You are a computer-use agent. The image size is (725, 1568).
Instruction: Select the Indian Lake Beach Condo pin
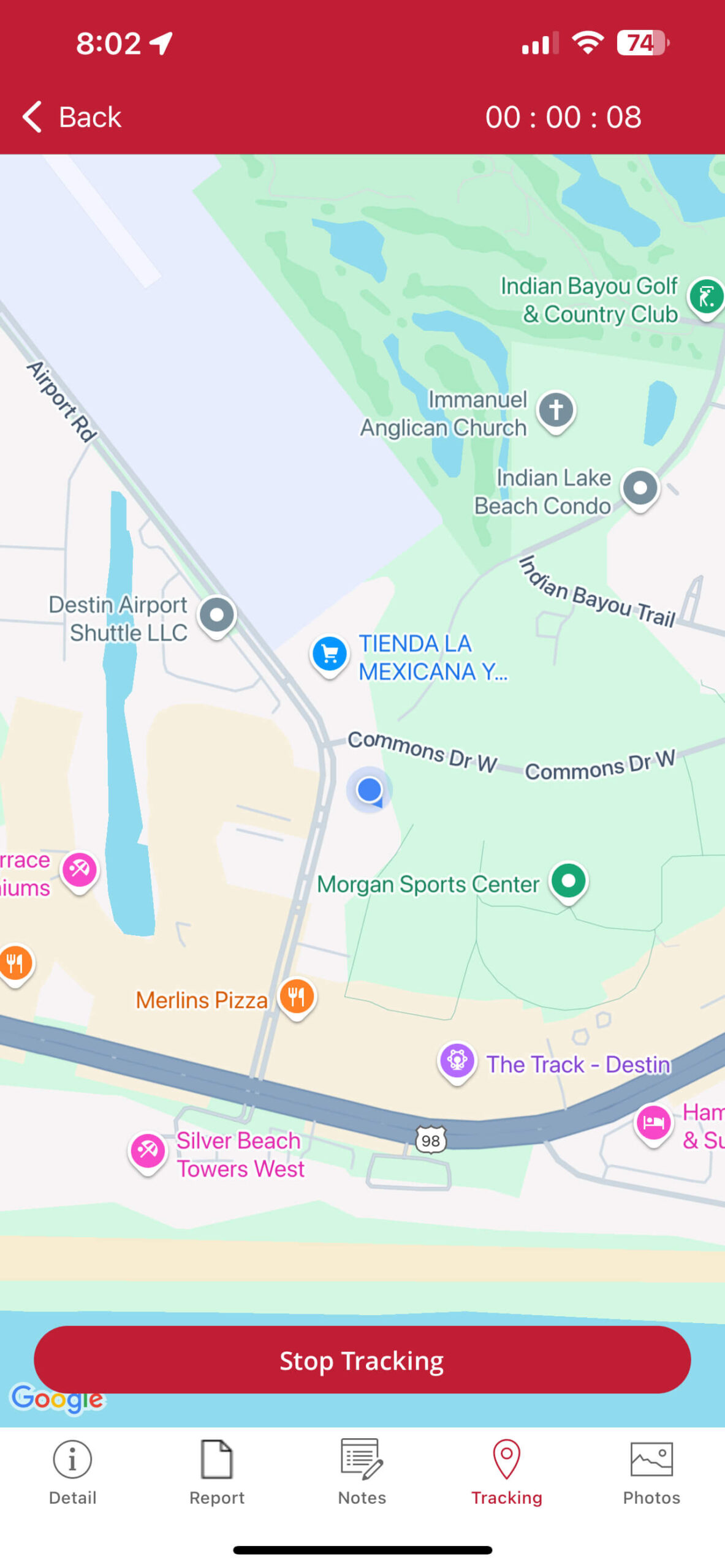click(640, 488)
